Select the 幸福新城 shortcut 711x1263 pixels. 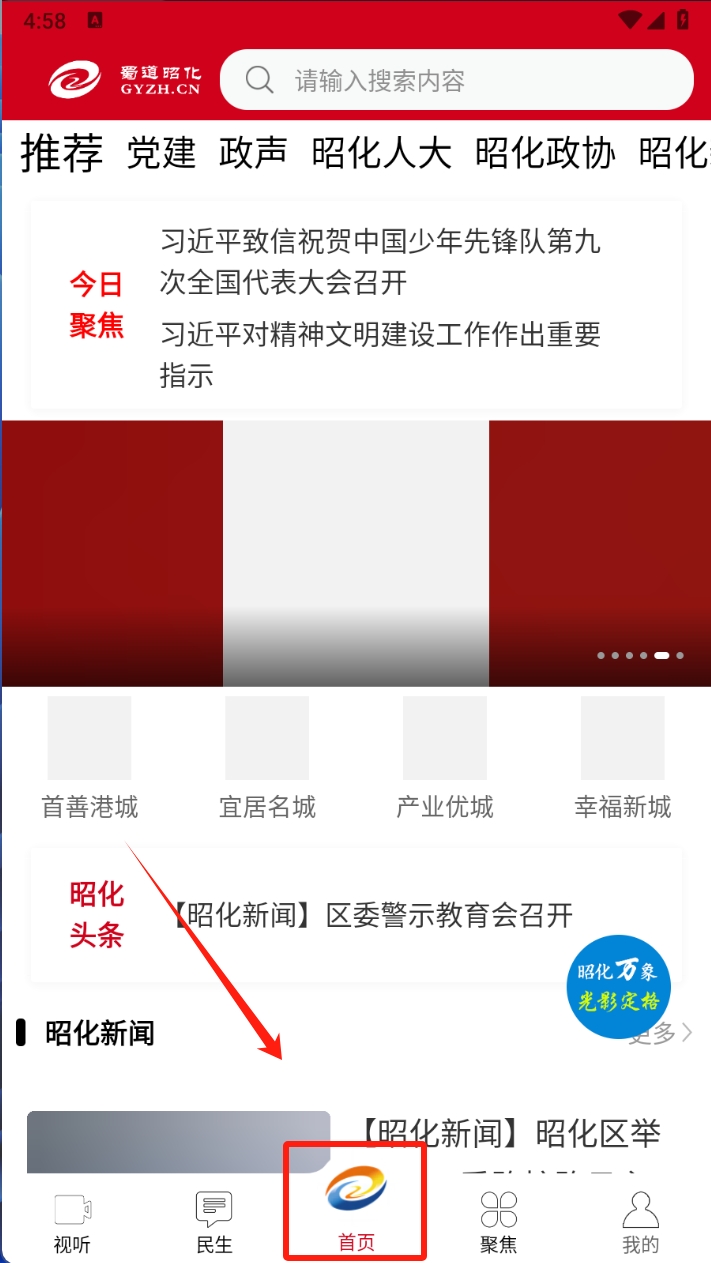coord(622,758)
